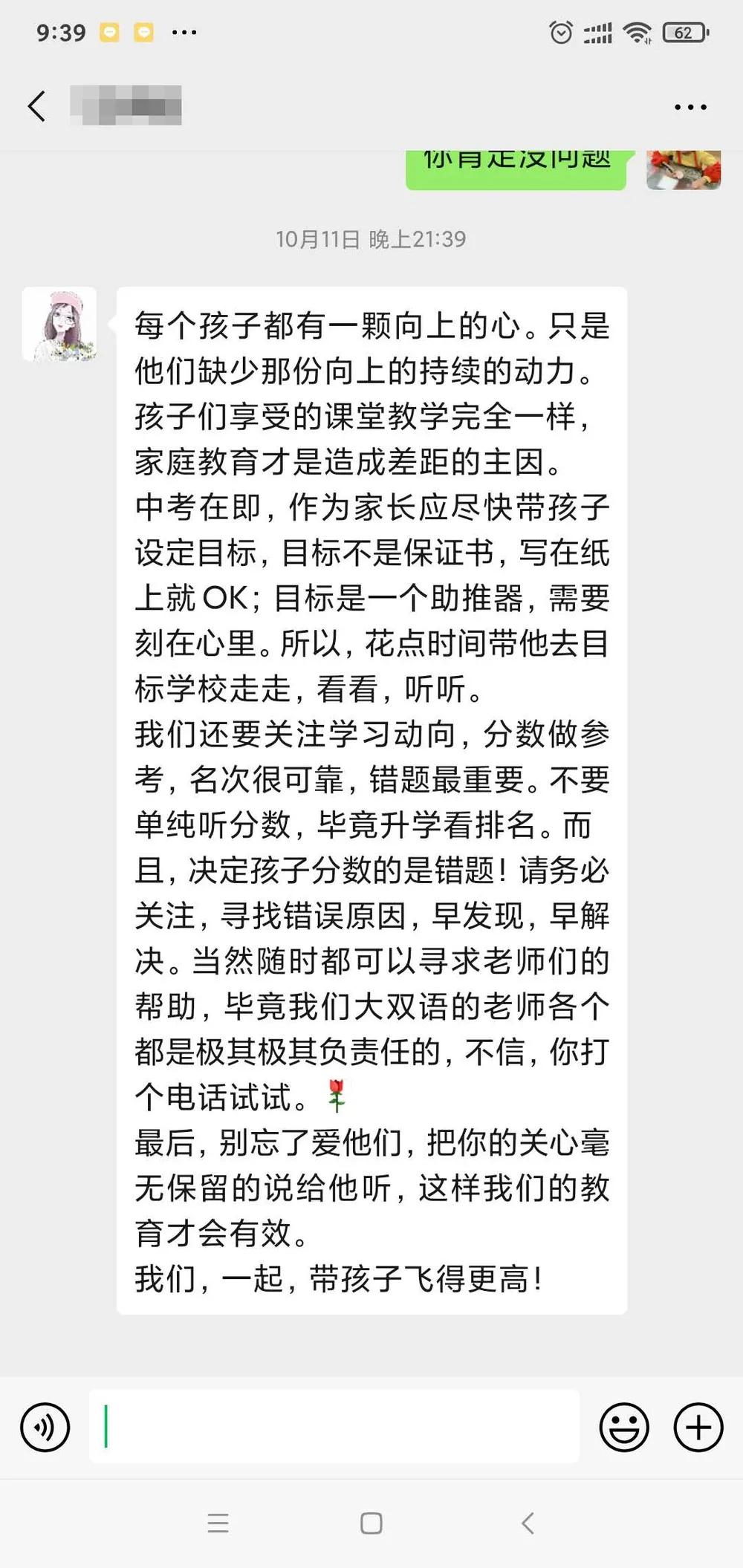Open the sender's profile avatar
This screenshot has width=743, height=1568.
(x=59, y=324)
